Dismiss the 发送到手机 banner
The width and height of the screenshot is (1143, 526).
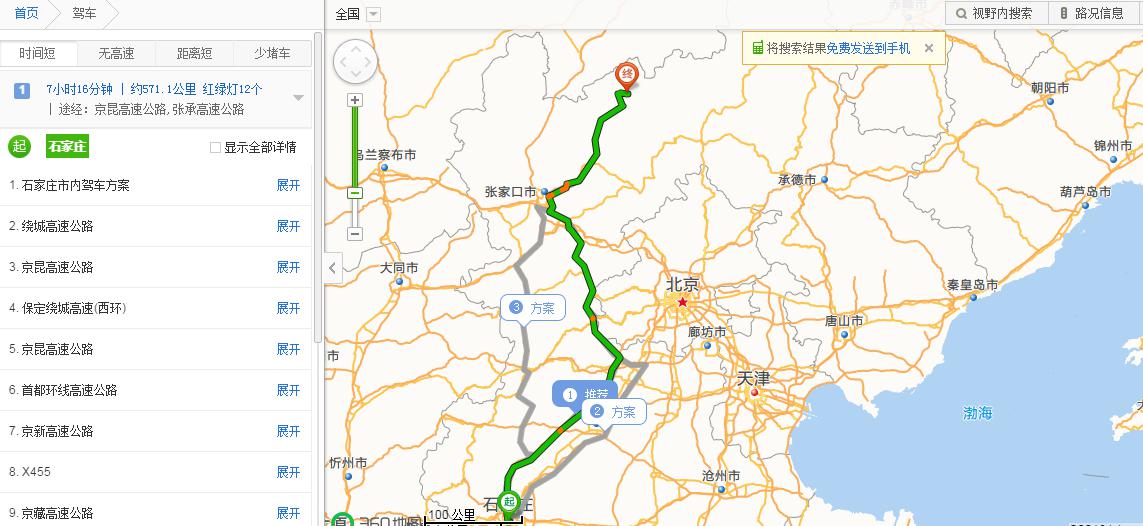[928, 47]
